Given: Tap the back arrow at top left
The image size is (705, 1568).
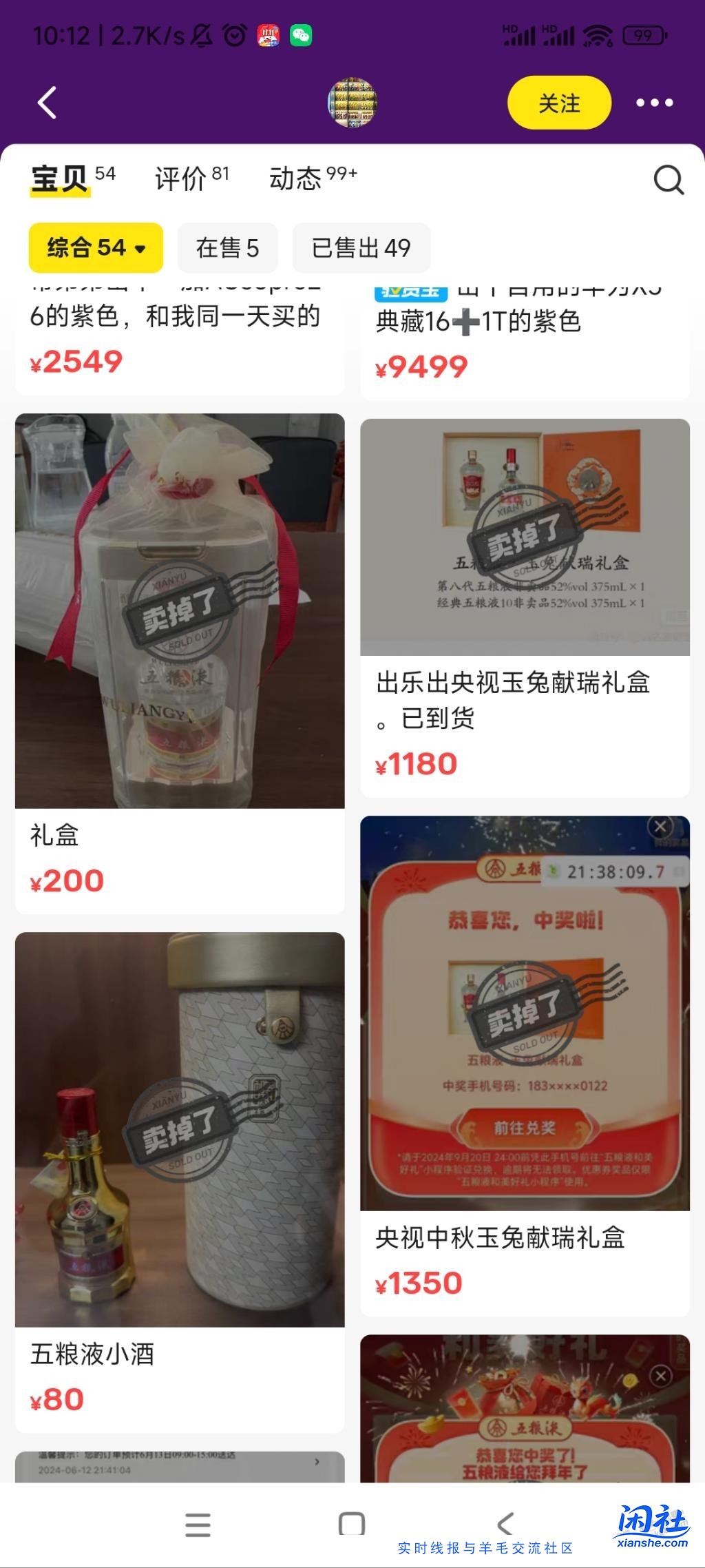Looking at the screenshot, I should click(x=45, y=102).
